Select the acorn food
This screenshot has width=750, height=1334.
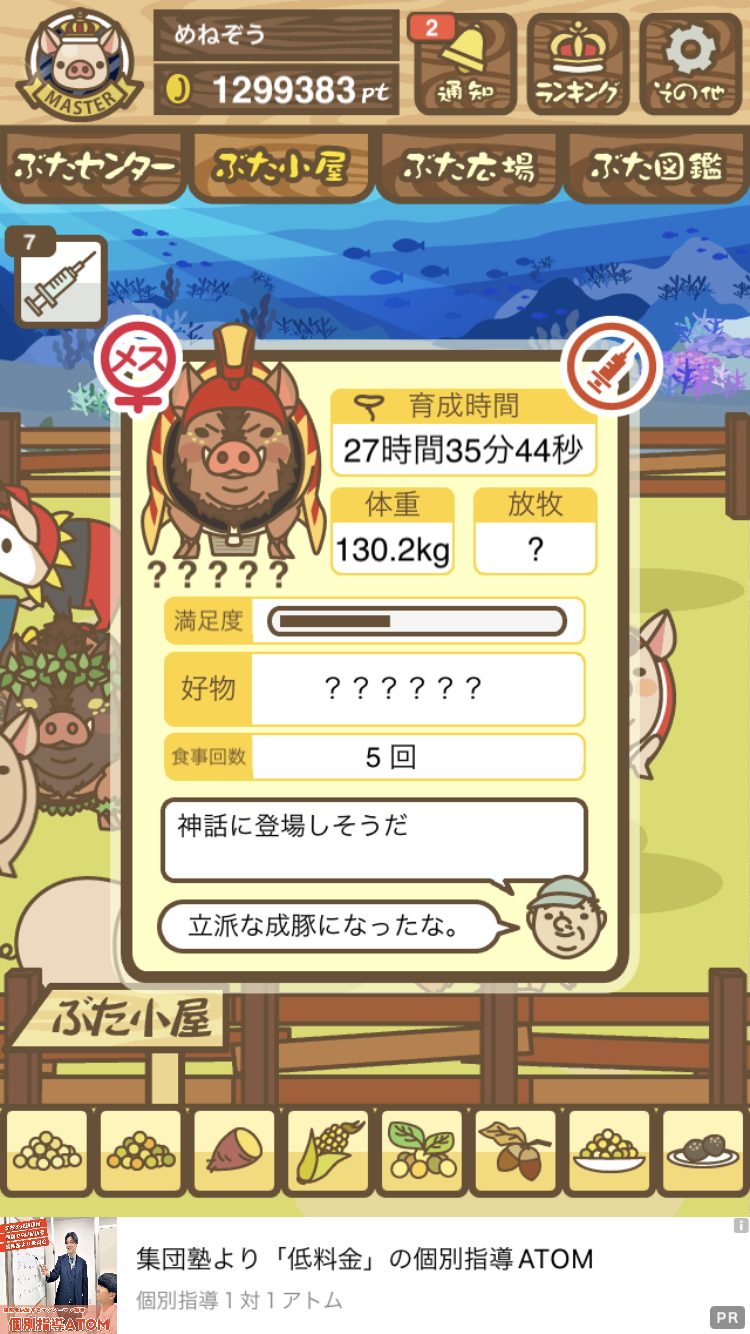(516, 1152)
